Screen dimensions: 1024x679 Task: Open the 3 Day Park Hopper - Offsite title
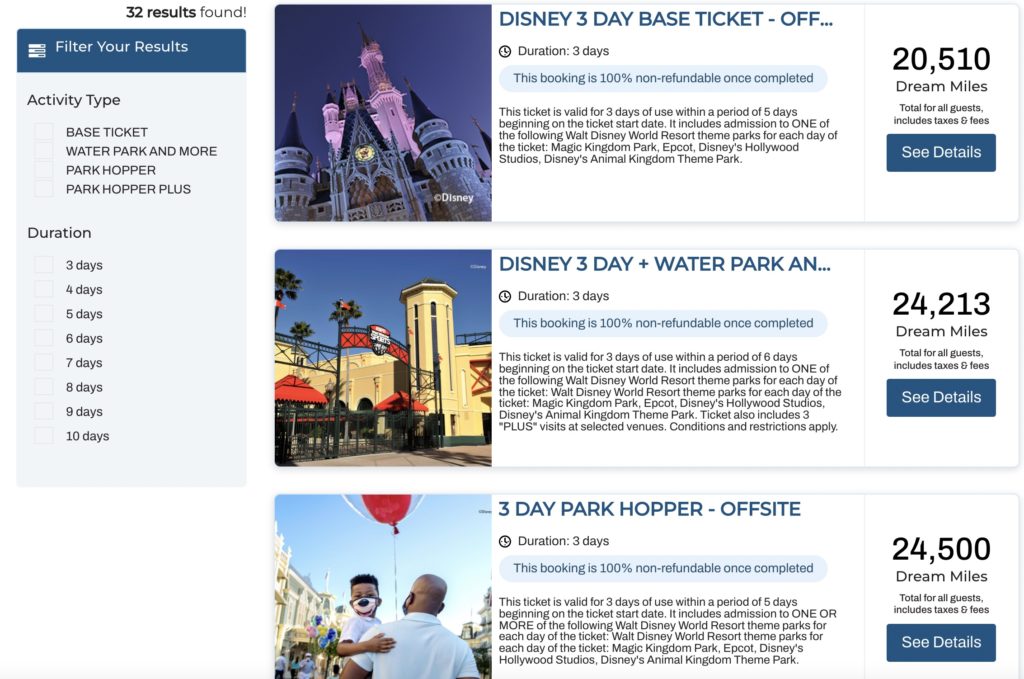tap(649, 509)
